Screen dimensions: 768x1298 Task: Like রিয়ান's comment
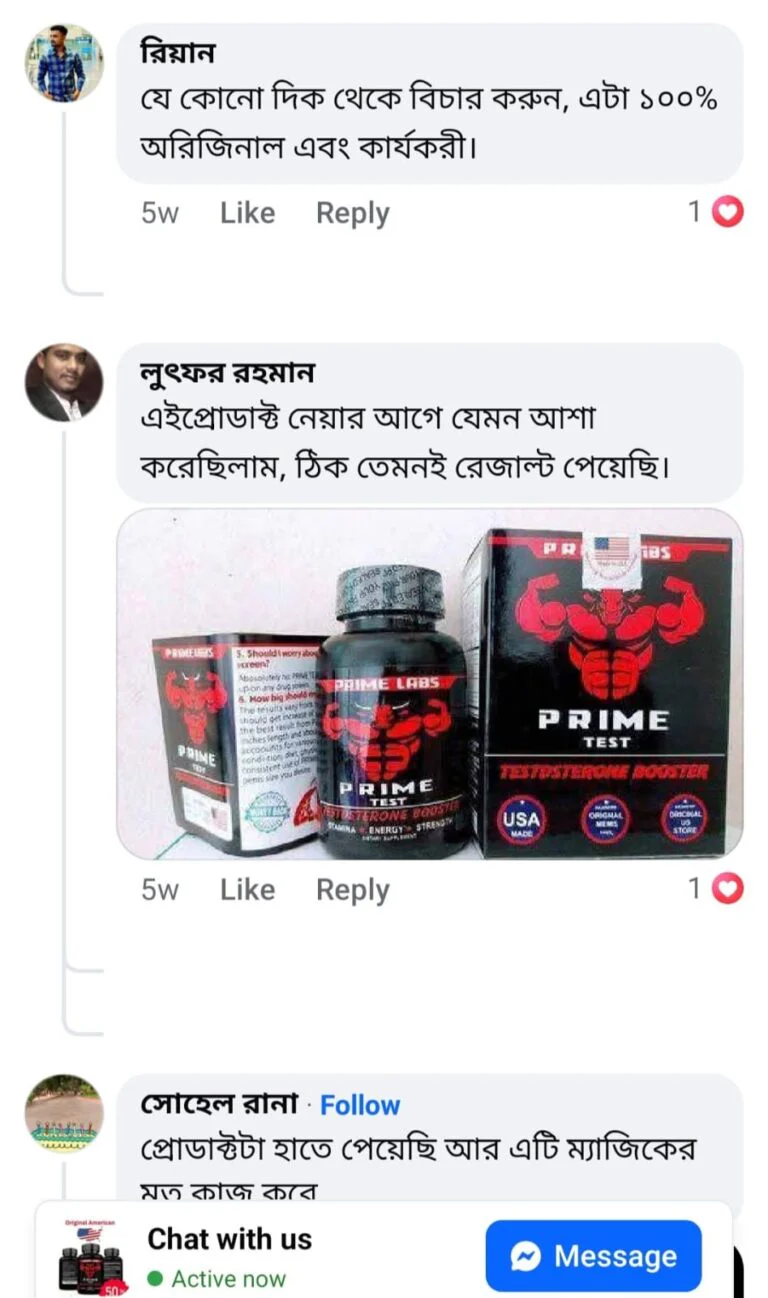pos(247,213)
